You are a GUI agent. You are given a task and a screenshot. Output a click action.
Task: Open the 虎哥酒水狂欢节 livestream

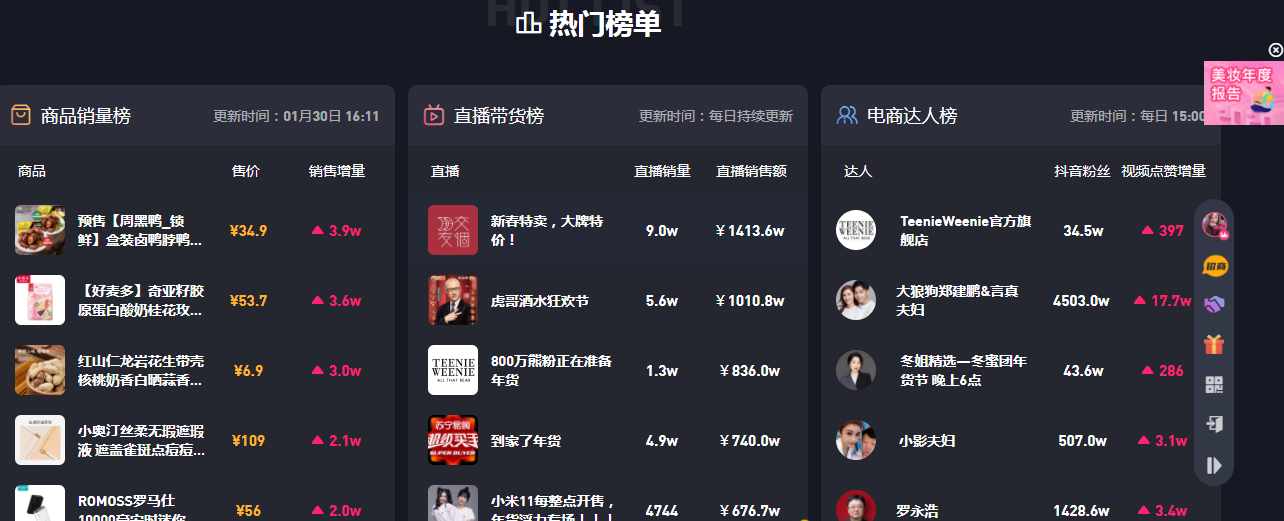[539, 301]
